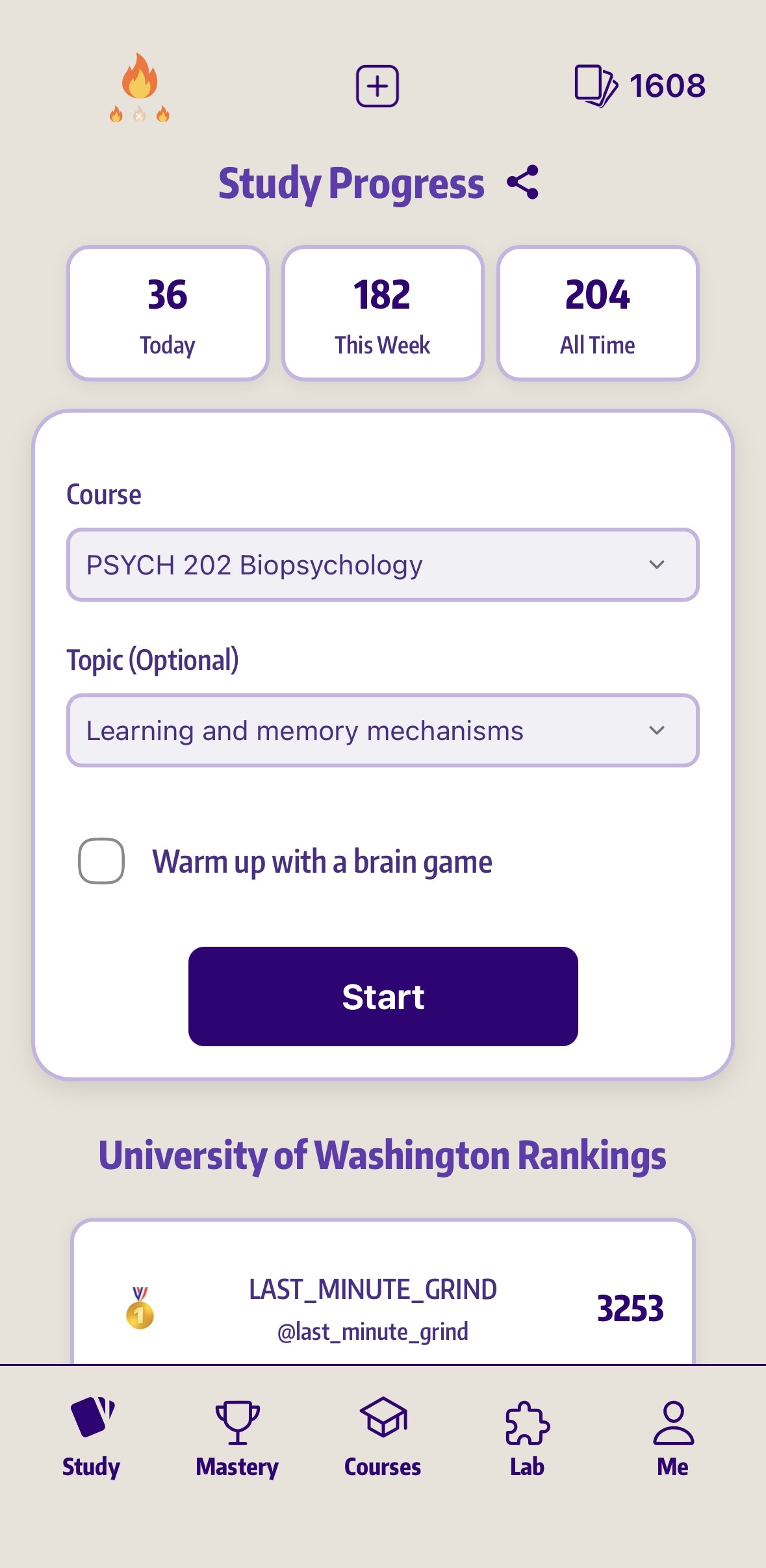Share your Study Progress
Image resolution: width=766 pixels, height=1568 pixels.
tap(524, 183)
